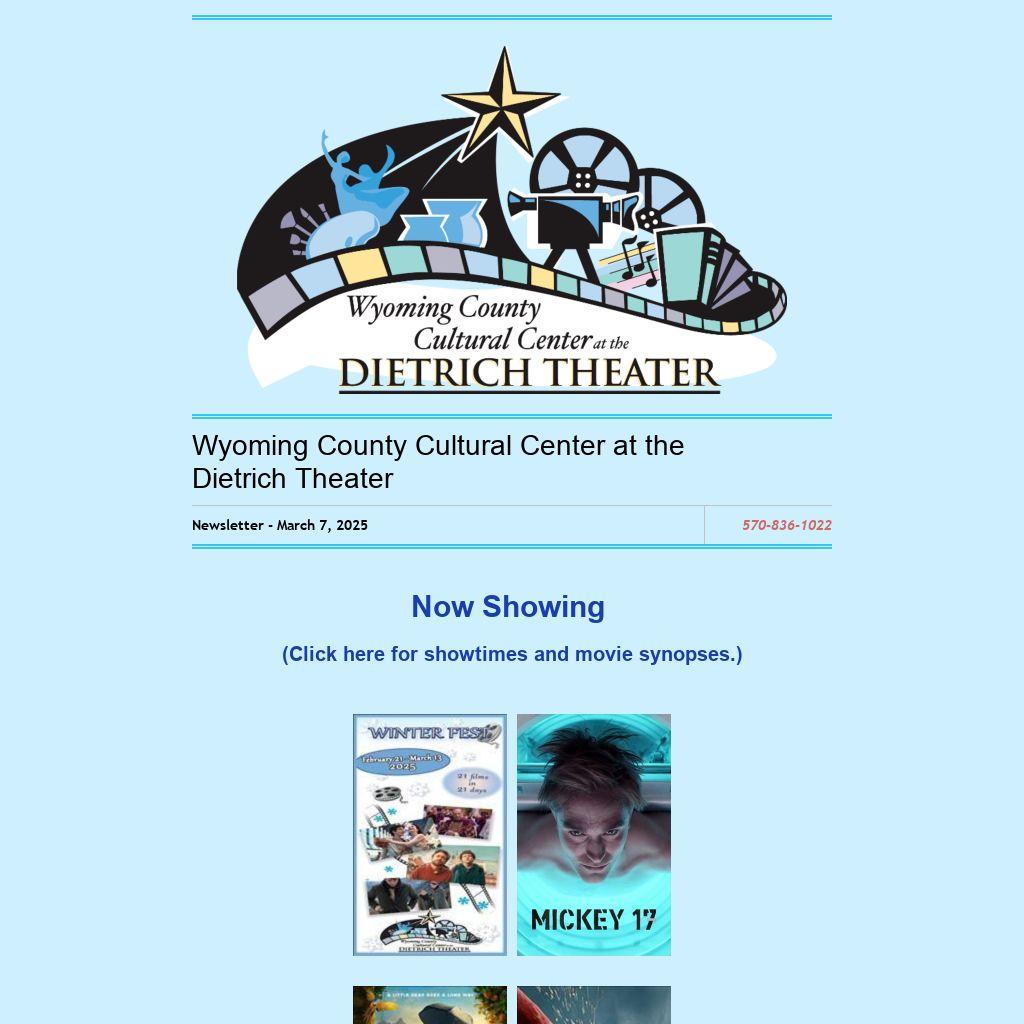Call the 570-836-1022 phone number

(x=786, y=525)
